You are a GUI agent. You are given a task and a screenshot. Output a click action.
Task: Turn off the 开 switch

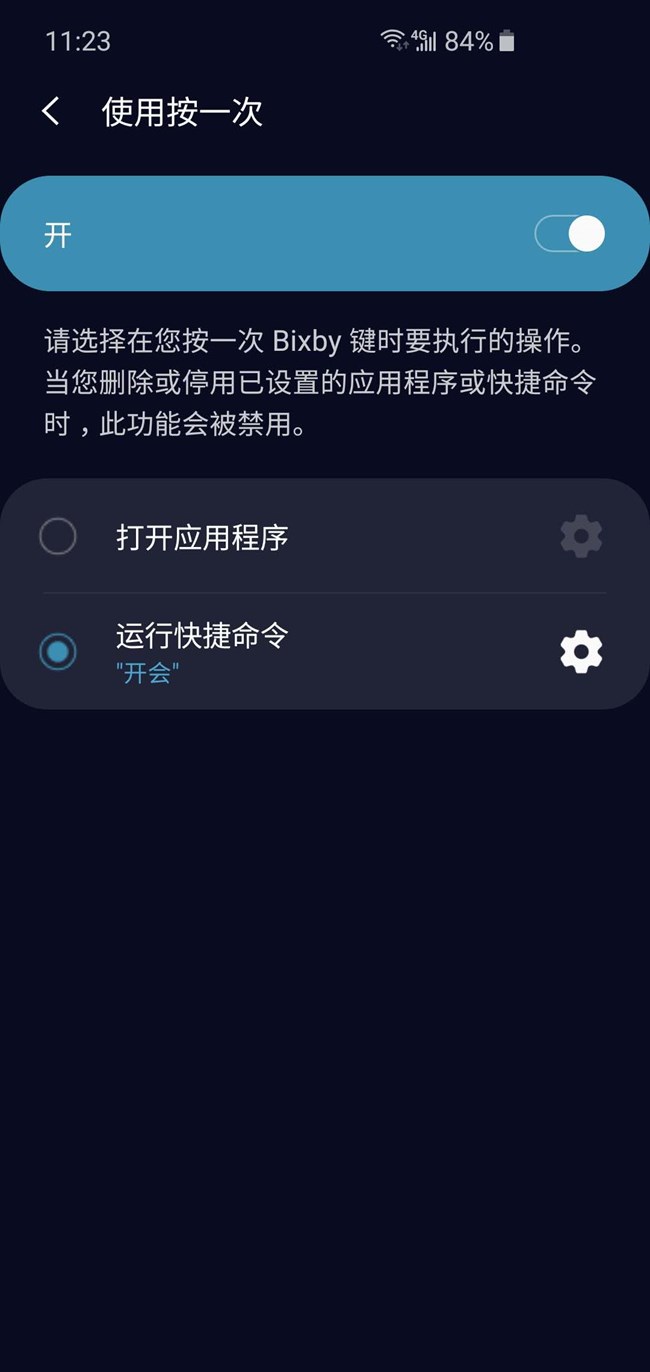pos(571,234)
